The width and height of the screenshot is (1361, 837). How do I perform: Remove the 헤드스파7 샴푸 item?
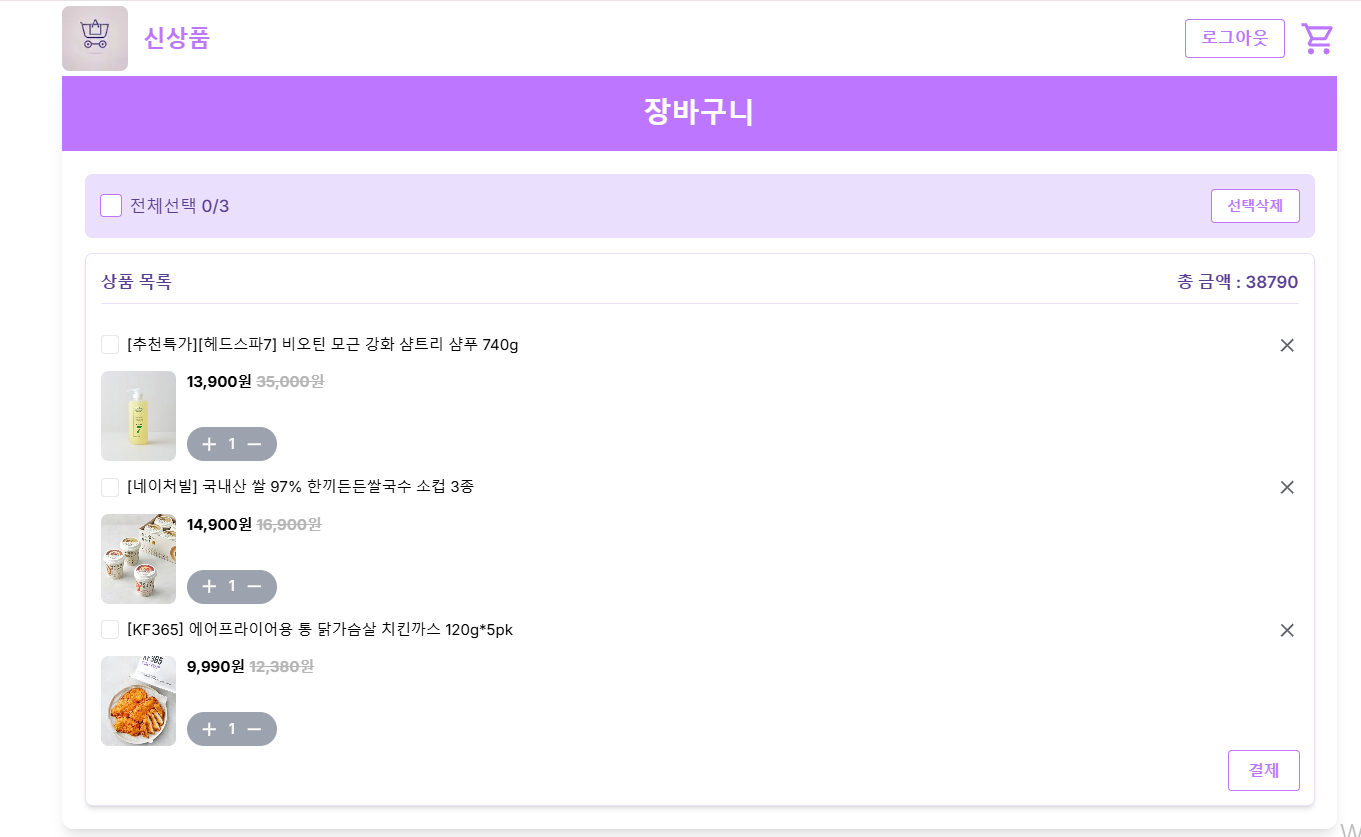coord(1287,345)
